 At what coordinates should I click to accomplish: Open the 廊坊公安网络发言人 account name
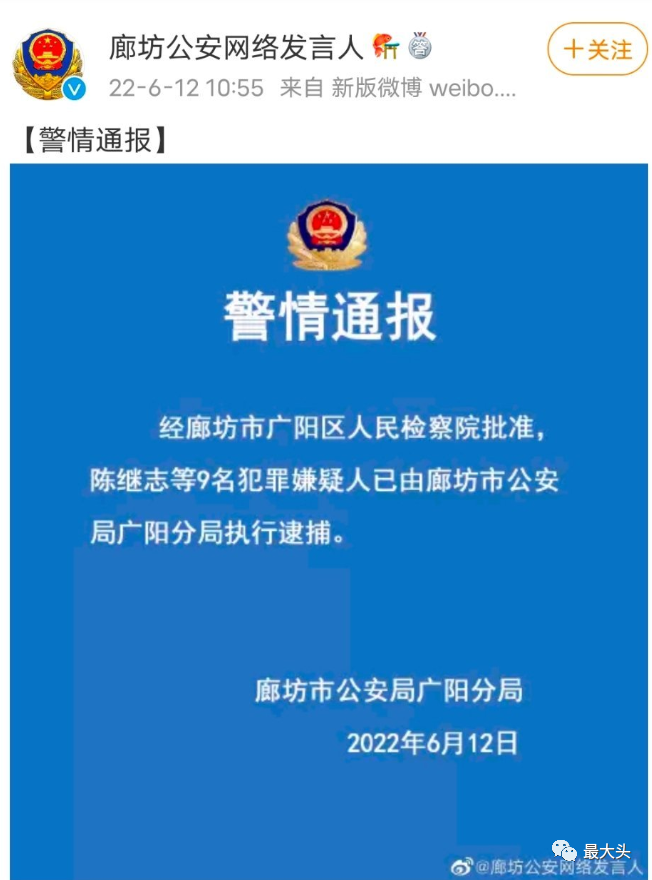pos(234,46)
